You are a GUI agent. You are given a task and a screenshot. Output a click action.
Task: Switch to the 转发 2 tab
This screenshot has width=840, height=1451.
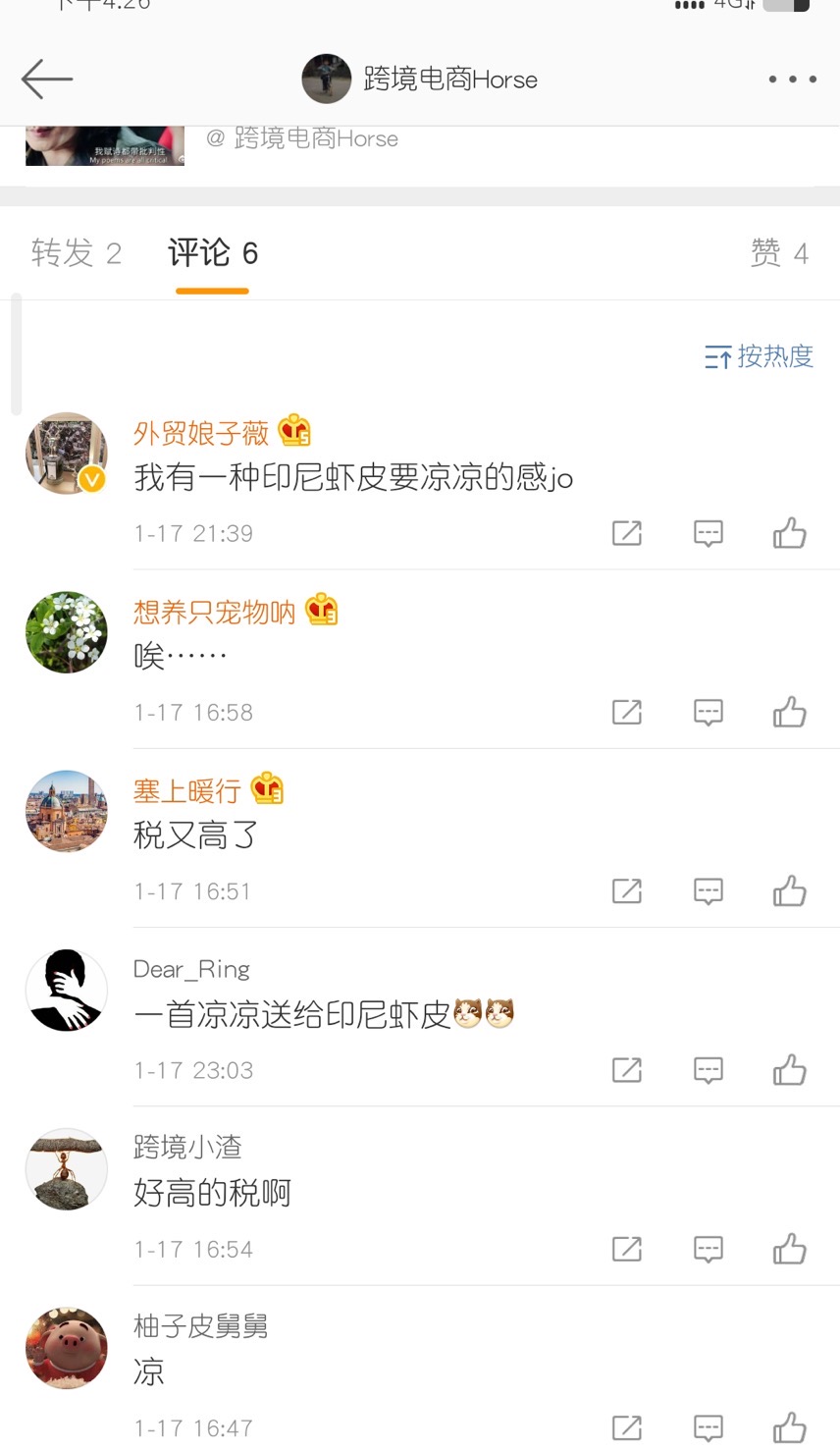(76, 253)
